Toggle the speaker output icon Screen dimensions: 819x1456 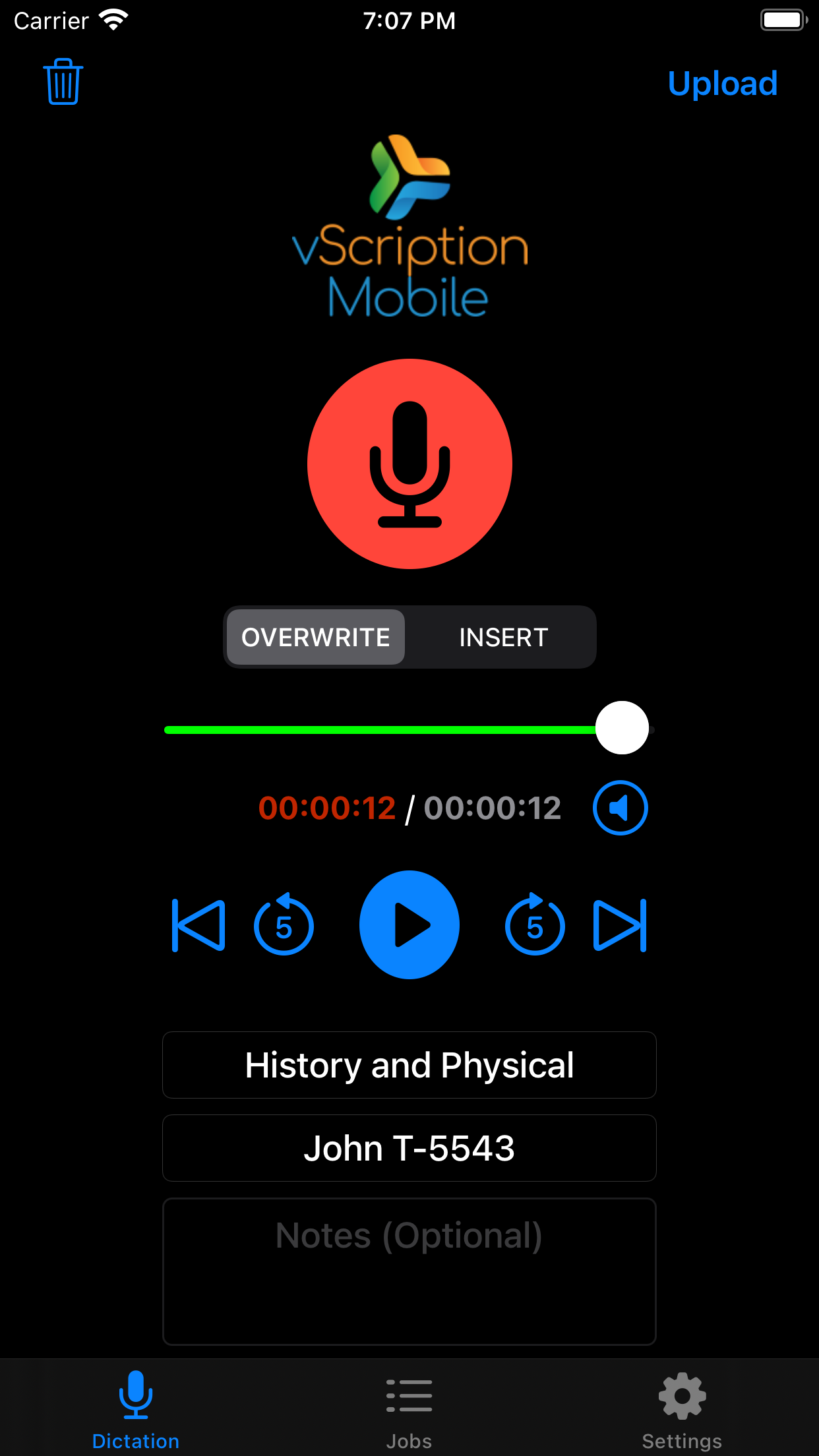point(620,808)
